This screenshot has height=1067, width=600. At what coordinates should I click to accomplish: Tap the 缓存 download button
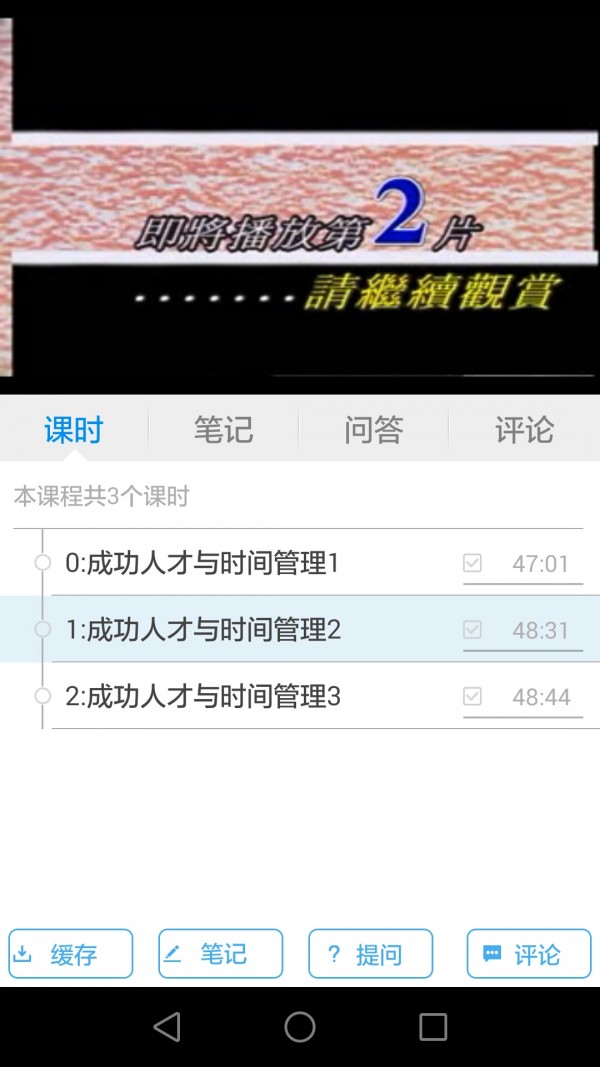click(x=71, y=954)
